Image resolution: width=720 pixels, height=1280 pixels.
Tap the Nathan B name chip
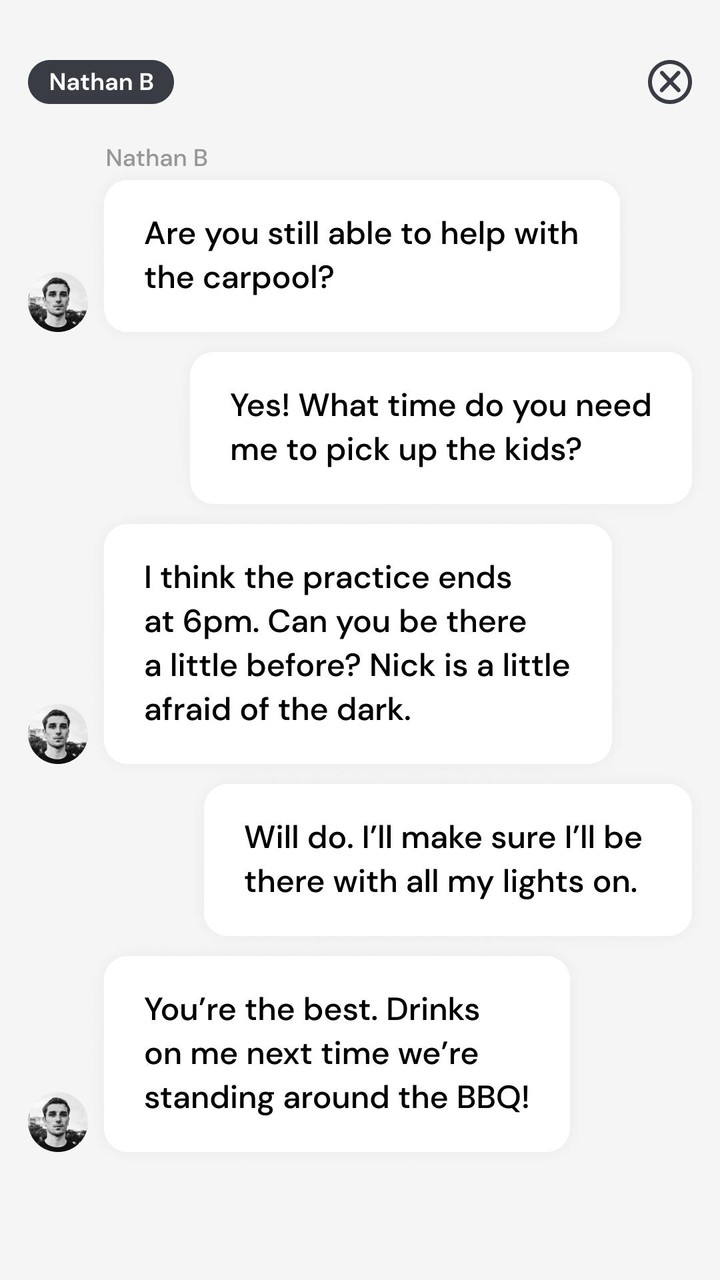[x=101, y=82]
